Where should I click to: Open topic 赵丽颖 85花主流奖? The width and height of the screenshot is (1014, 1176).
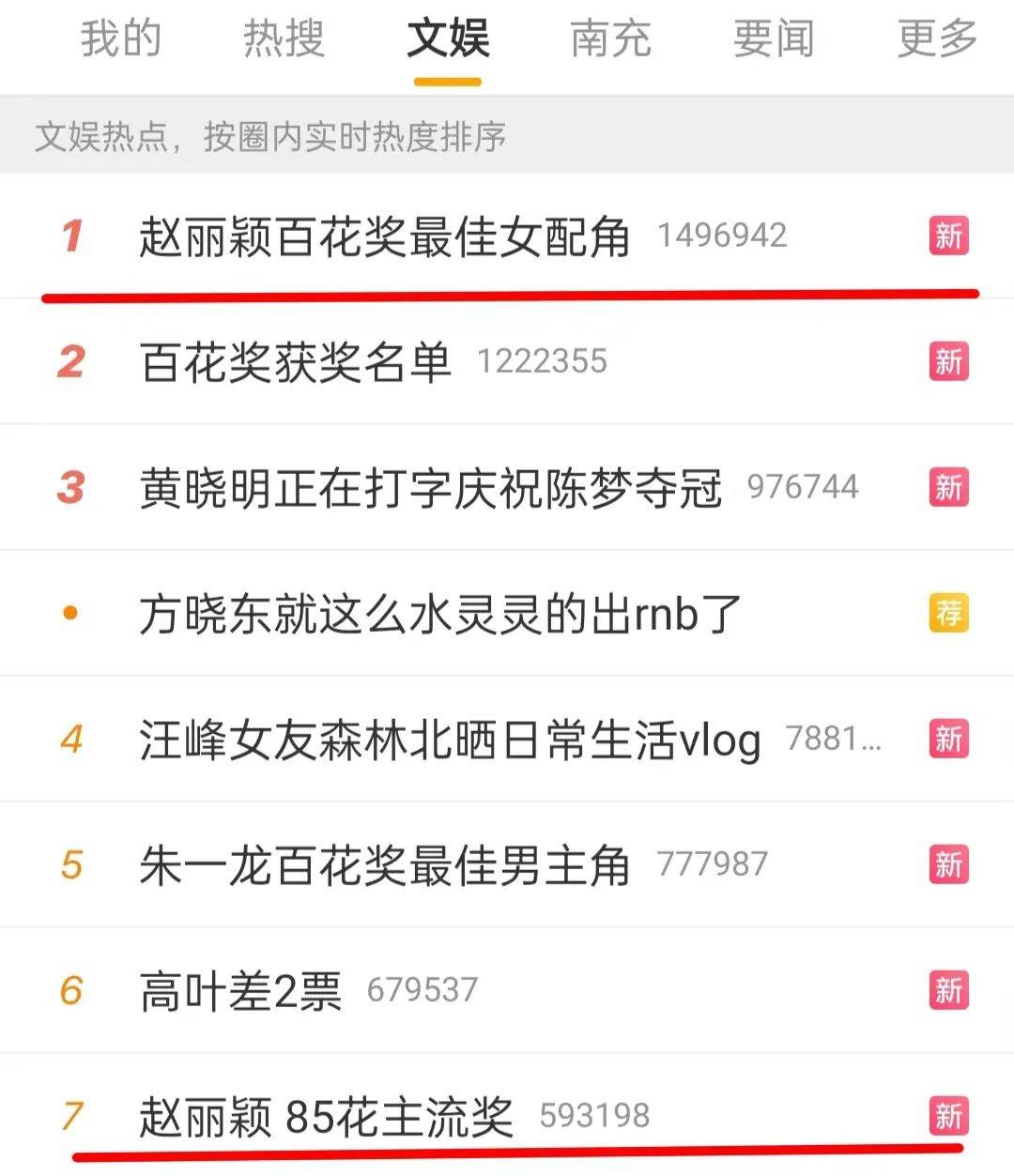click(326, 1117)
